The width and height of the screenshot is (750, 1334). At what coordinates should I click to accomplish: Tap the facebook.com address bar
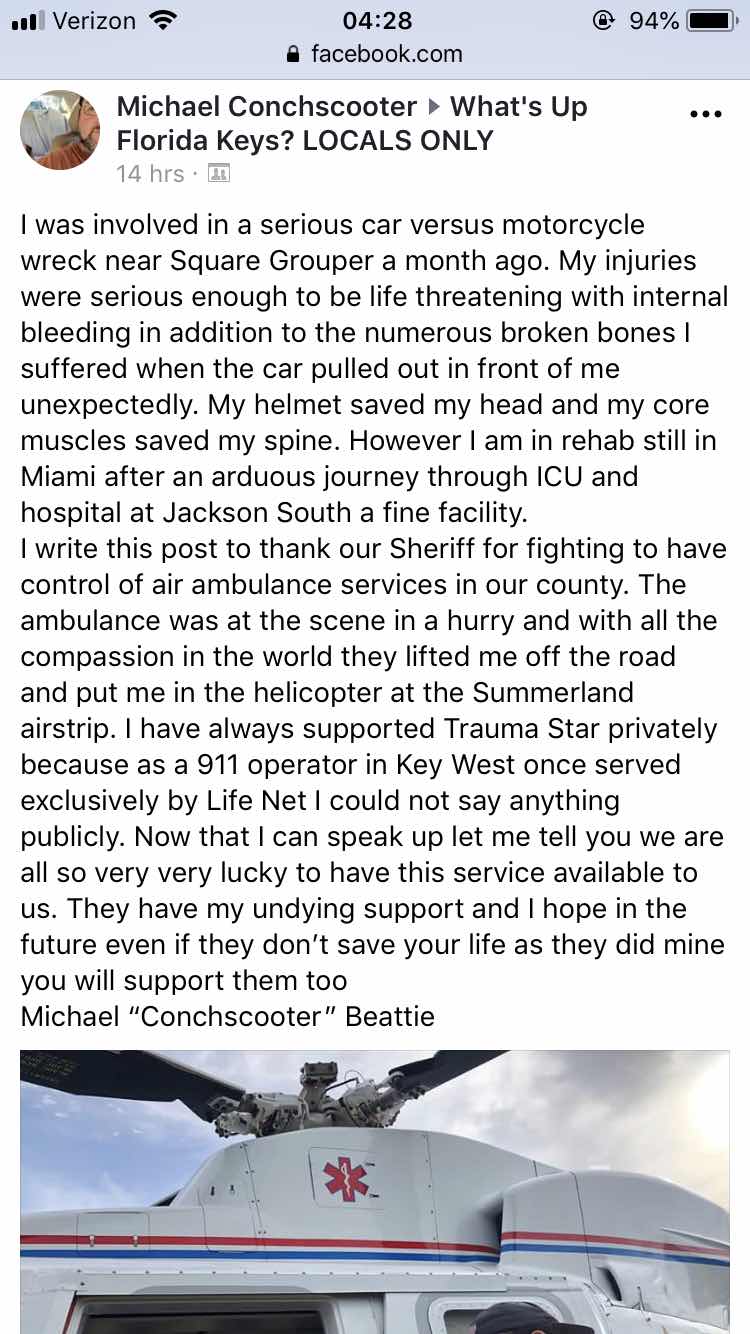click(375, 54)
